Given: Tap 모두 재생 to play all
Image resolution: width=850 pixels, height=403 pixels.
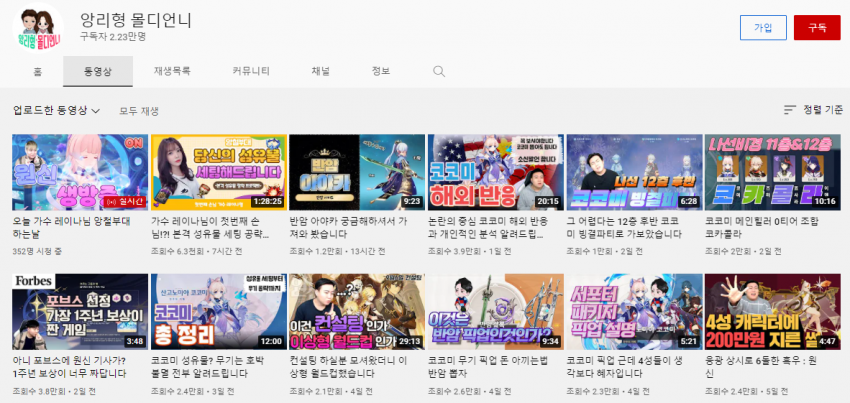Looking at the screenshot, I should 138,111.
